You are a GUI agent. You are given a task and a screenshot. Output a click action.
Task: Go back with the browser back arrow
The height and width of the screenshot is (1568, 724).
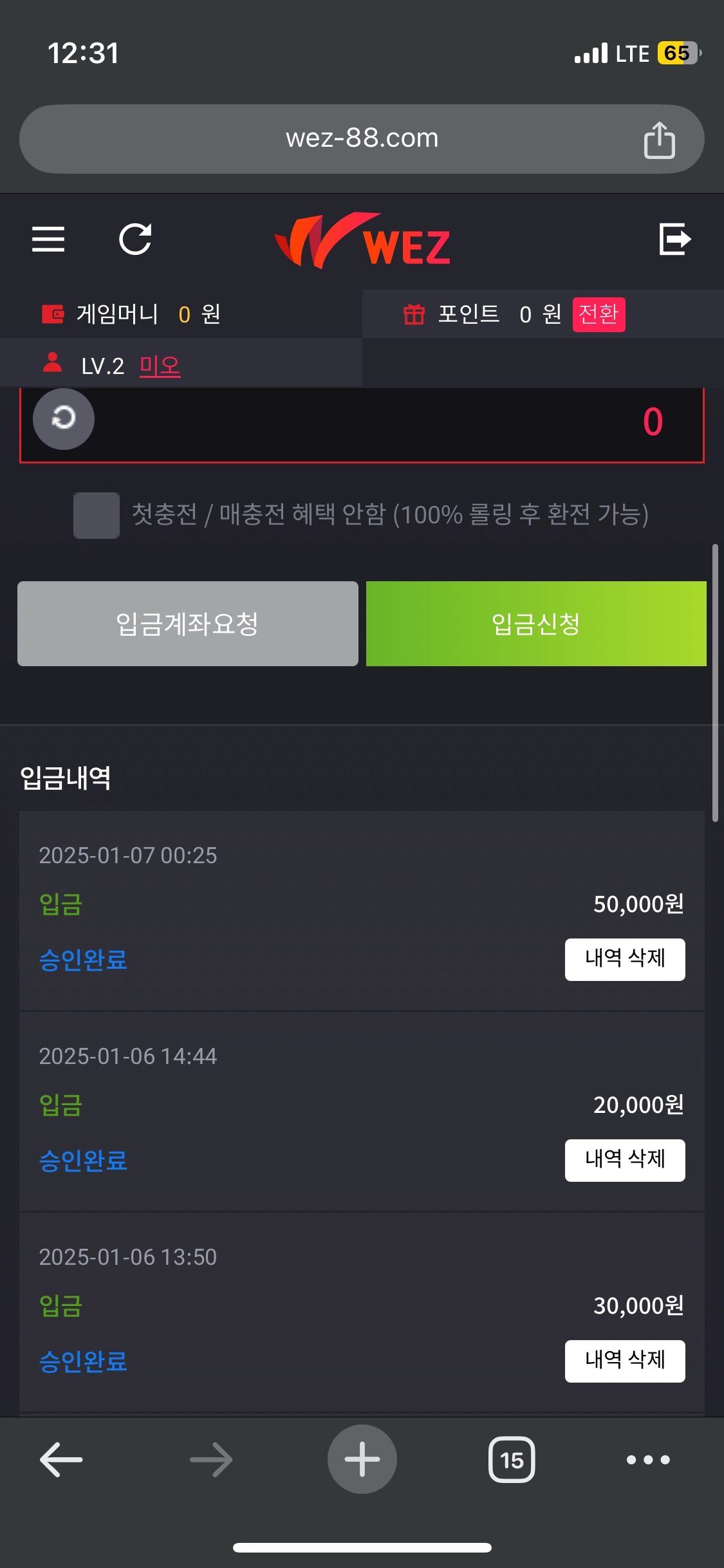(x=61, y=1459)
